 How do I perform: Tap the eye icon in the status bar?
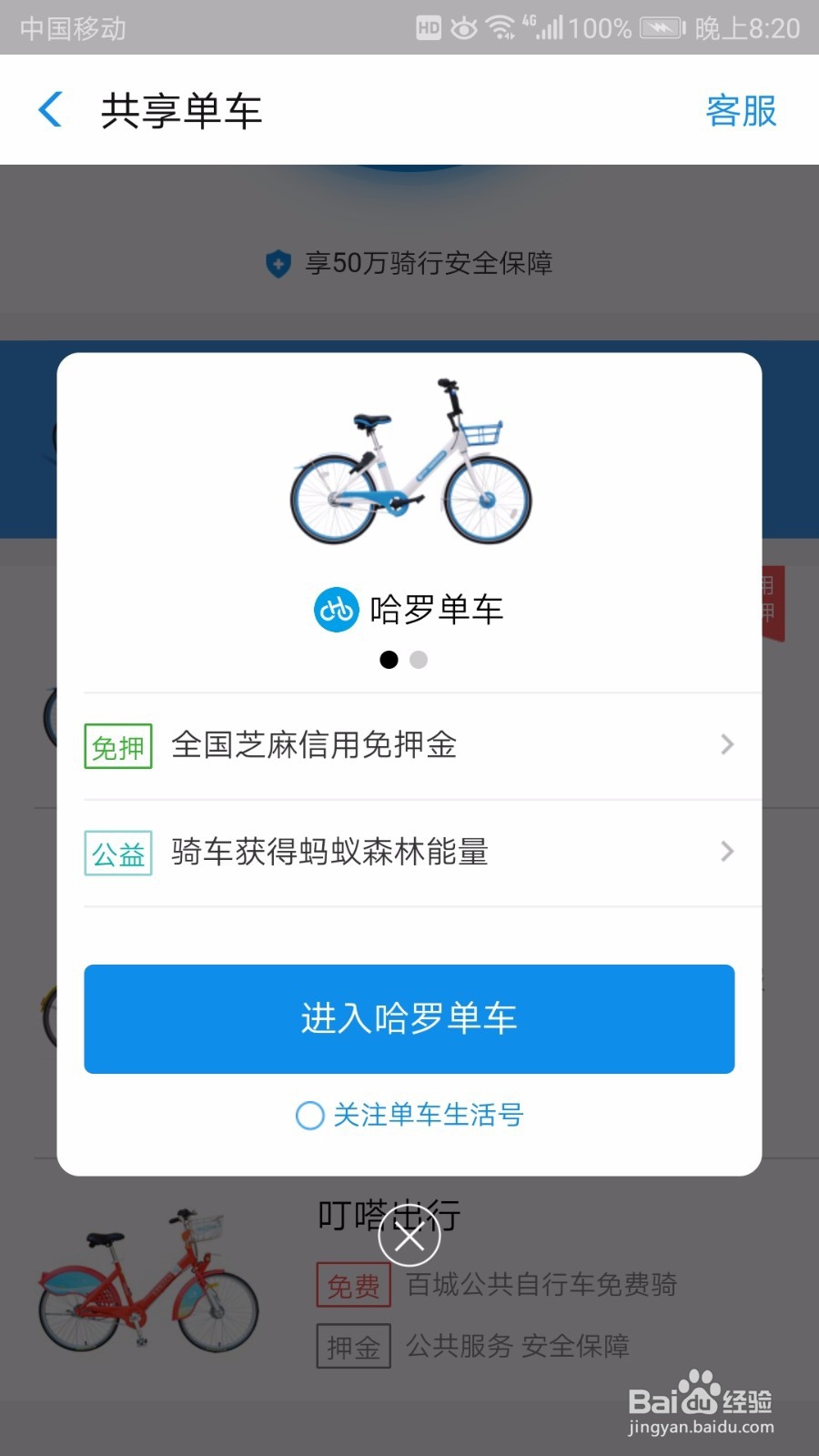(464, 27)
